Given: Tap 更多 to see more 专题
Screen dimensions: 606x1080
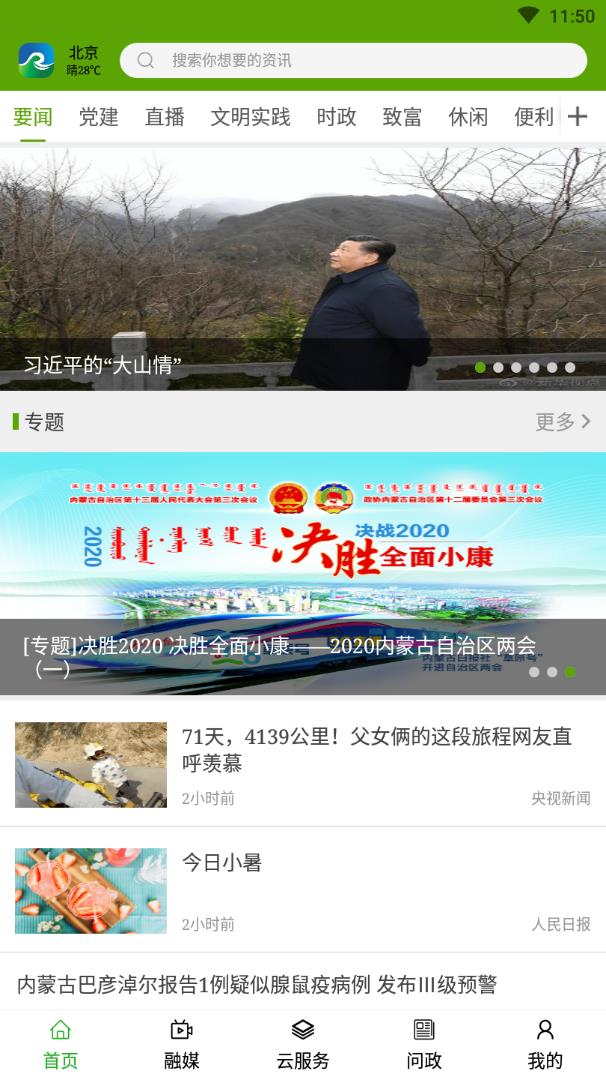Looking at the screenshot, I should tap(563, 422).
